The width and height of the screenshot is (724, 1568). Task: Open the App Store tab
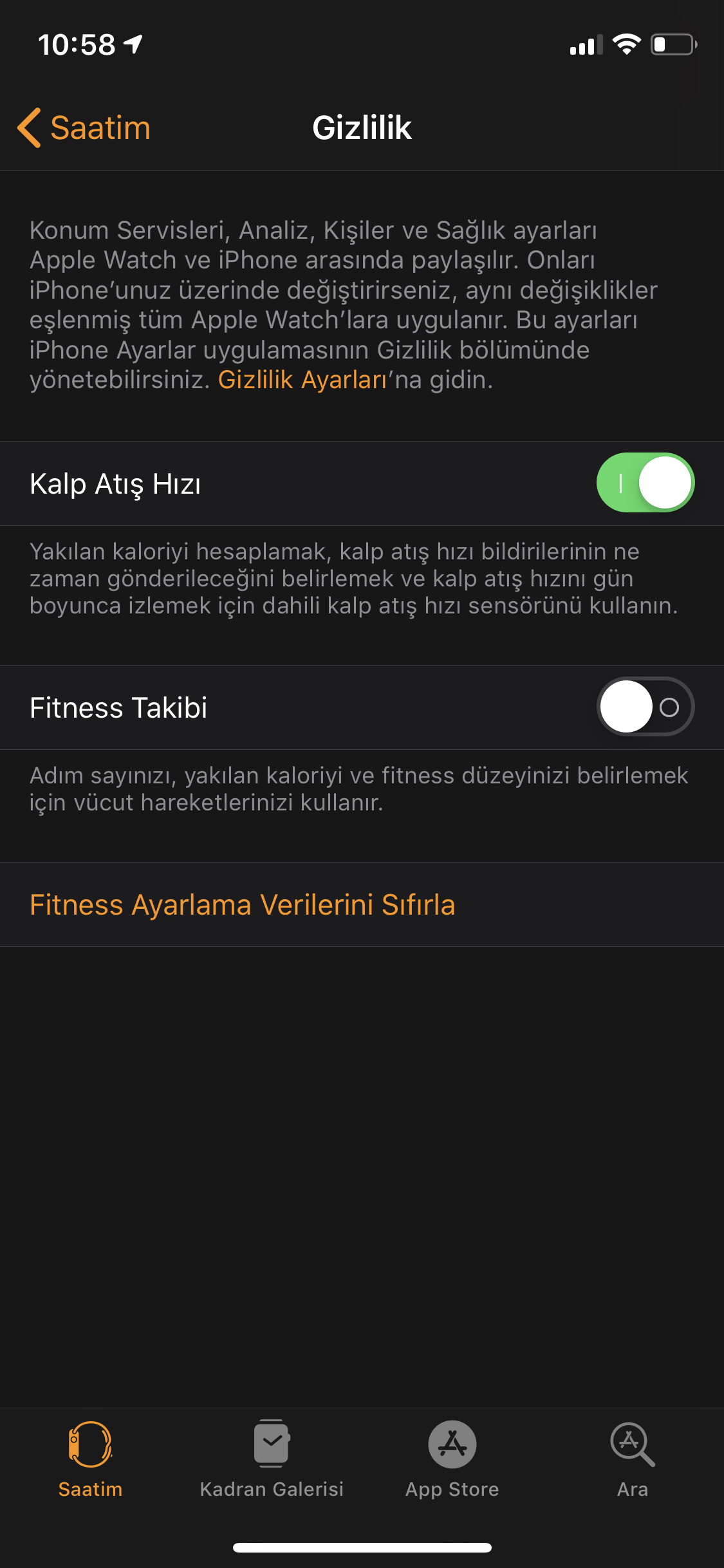pos(452,1459)
